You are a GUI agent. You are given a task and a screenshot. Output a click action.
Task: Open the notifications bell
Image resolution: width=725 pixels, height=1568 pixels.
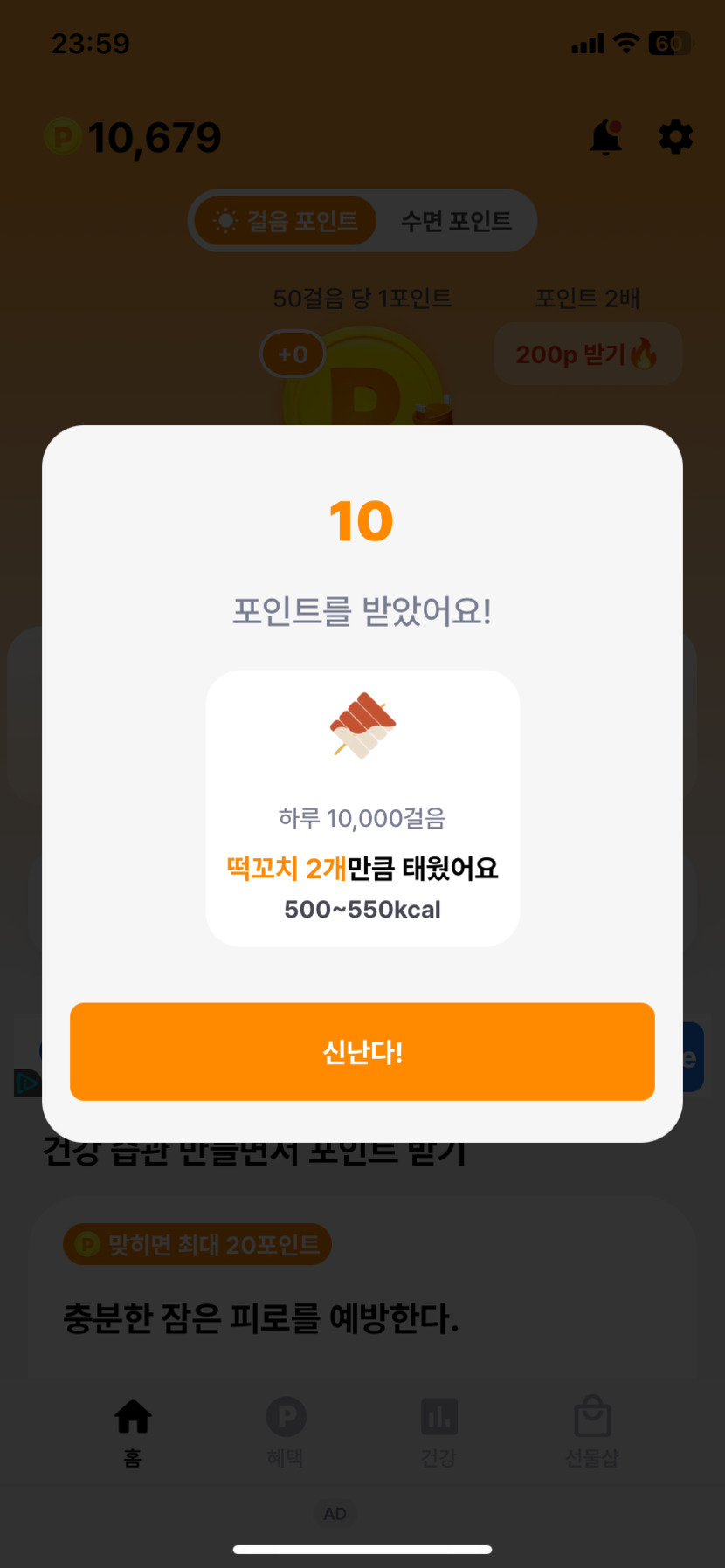606,137
